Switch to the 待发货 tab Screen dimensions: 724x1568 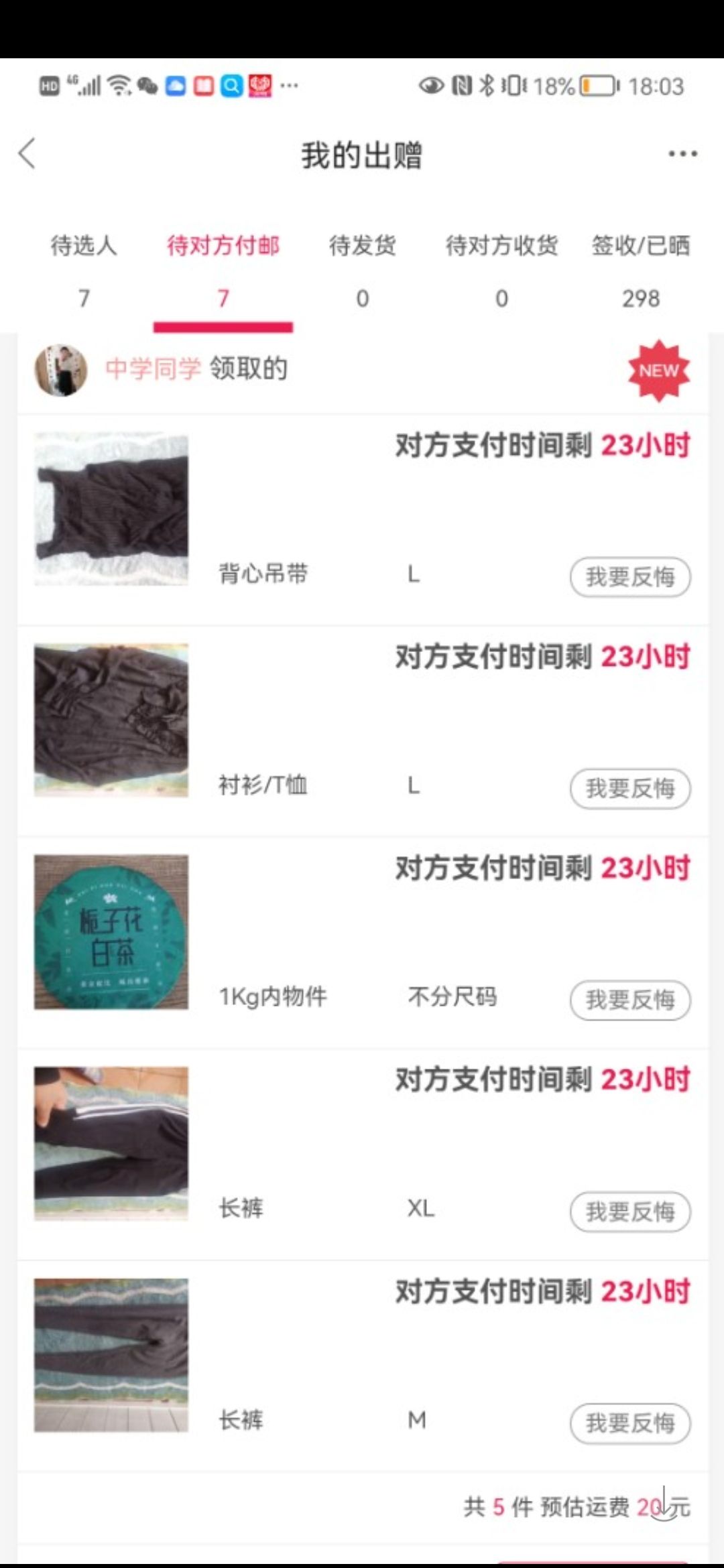tap(363, 271)
